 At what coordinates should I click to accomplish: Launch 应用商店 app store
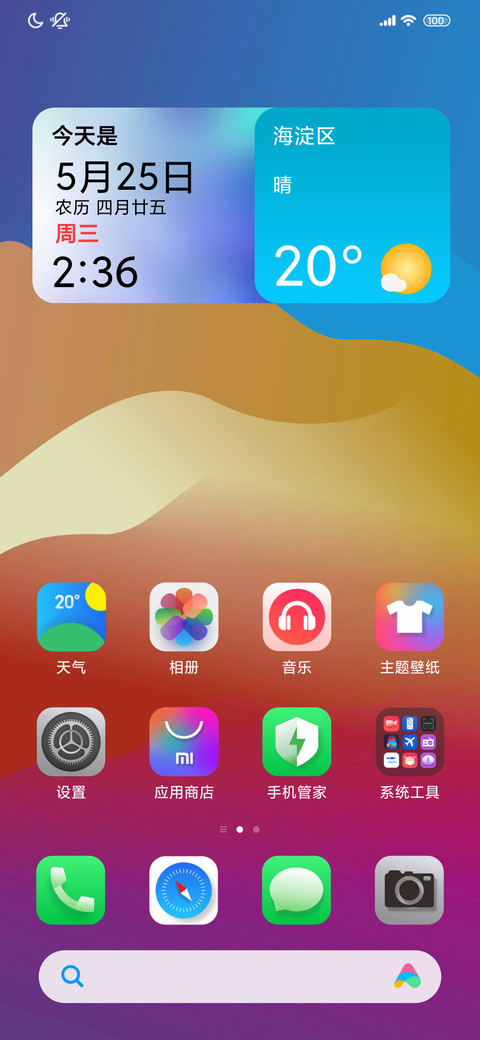(x=184, y=742)
